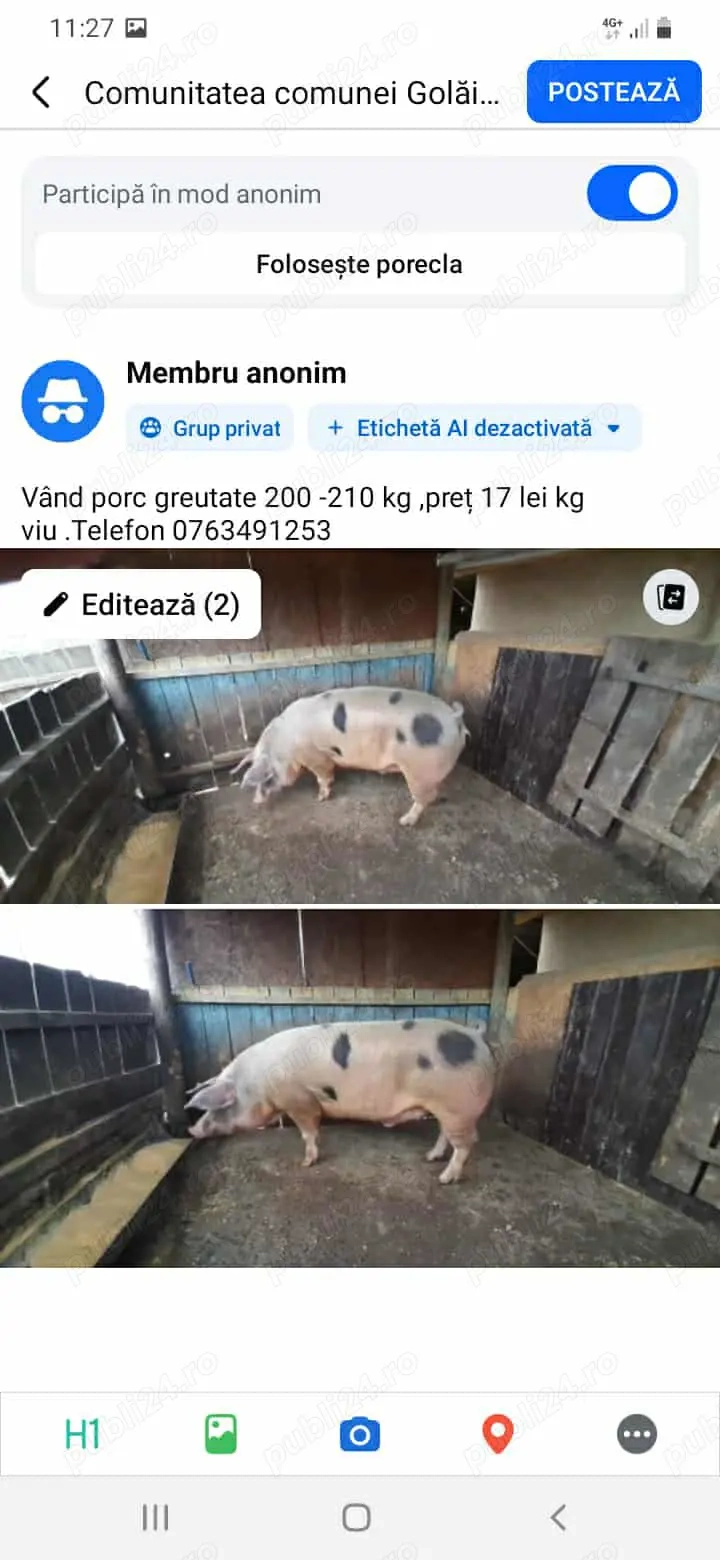Tap the Grup privat chip
This screenshot has height=1560, width=720.
click(x=209, y=428)
